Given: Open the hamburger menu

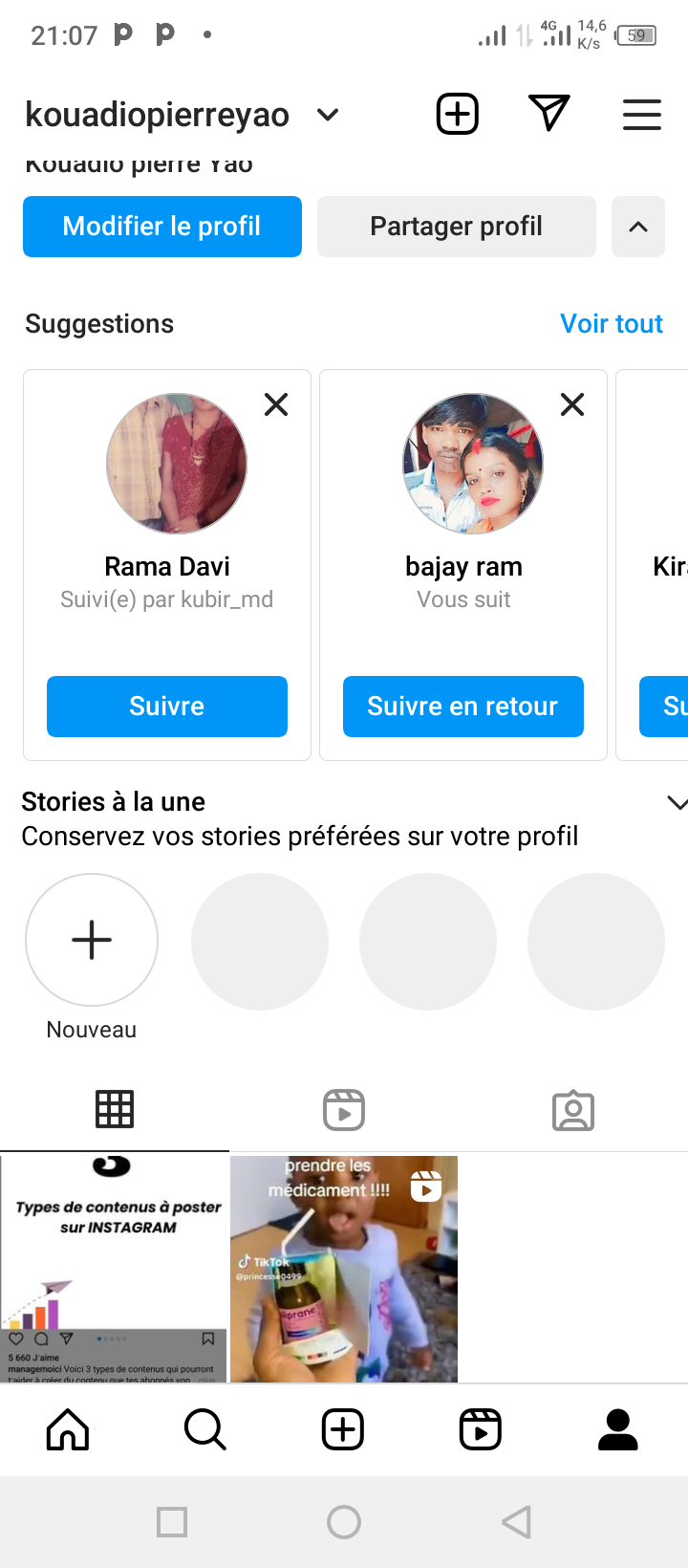Looking at the screenshot, I should pos(642,115).
